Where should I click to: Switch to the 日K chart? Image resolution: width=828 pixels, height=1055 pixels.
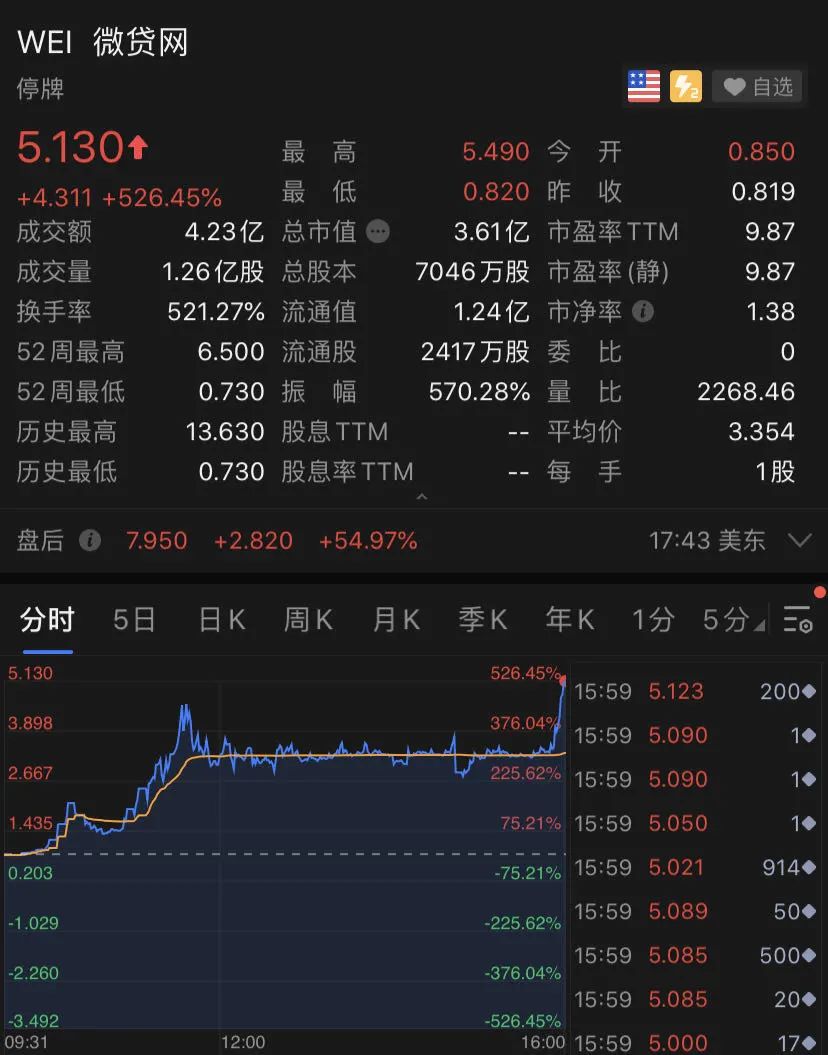[x=222, y=620]
